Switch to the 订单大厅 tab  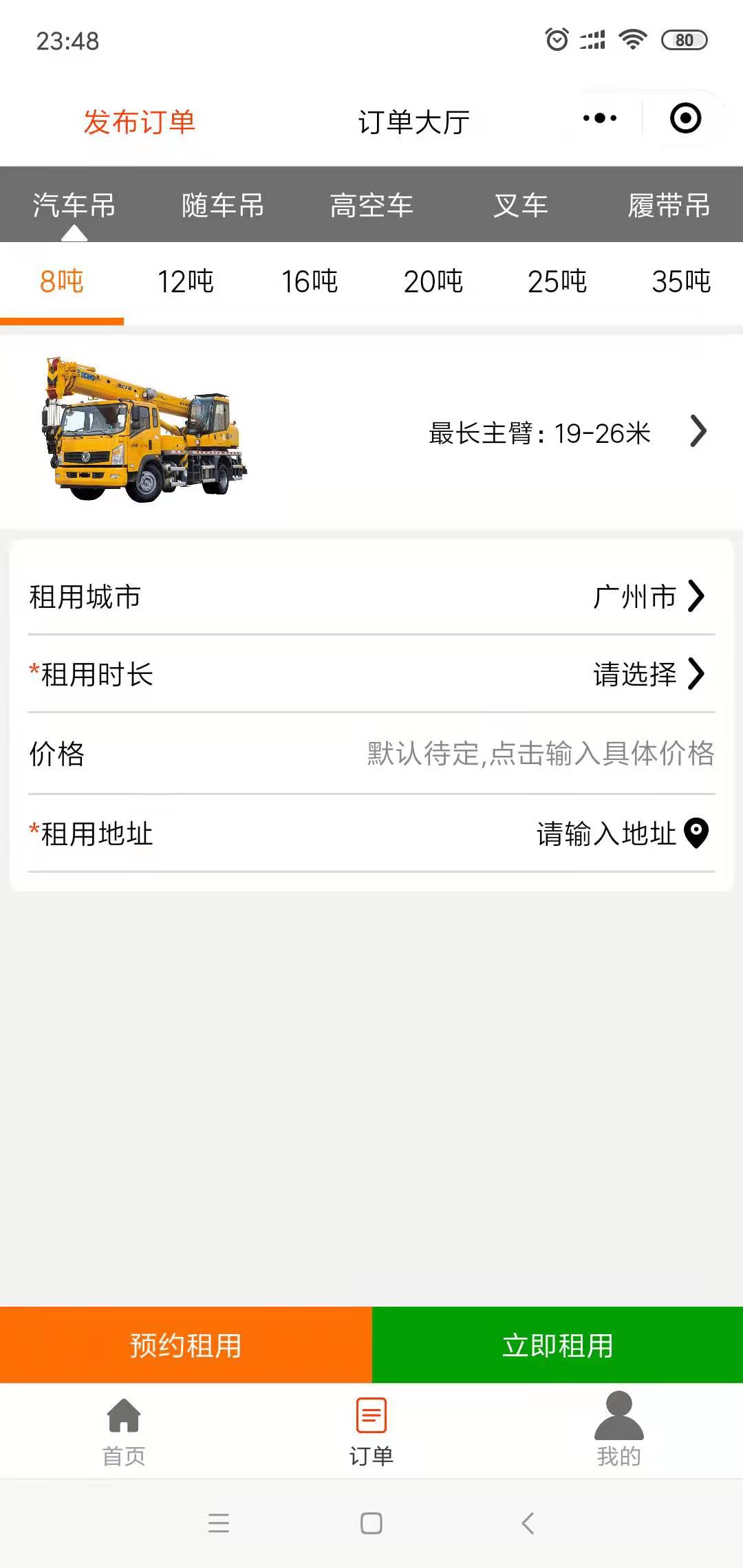413,122
